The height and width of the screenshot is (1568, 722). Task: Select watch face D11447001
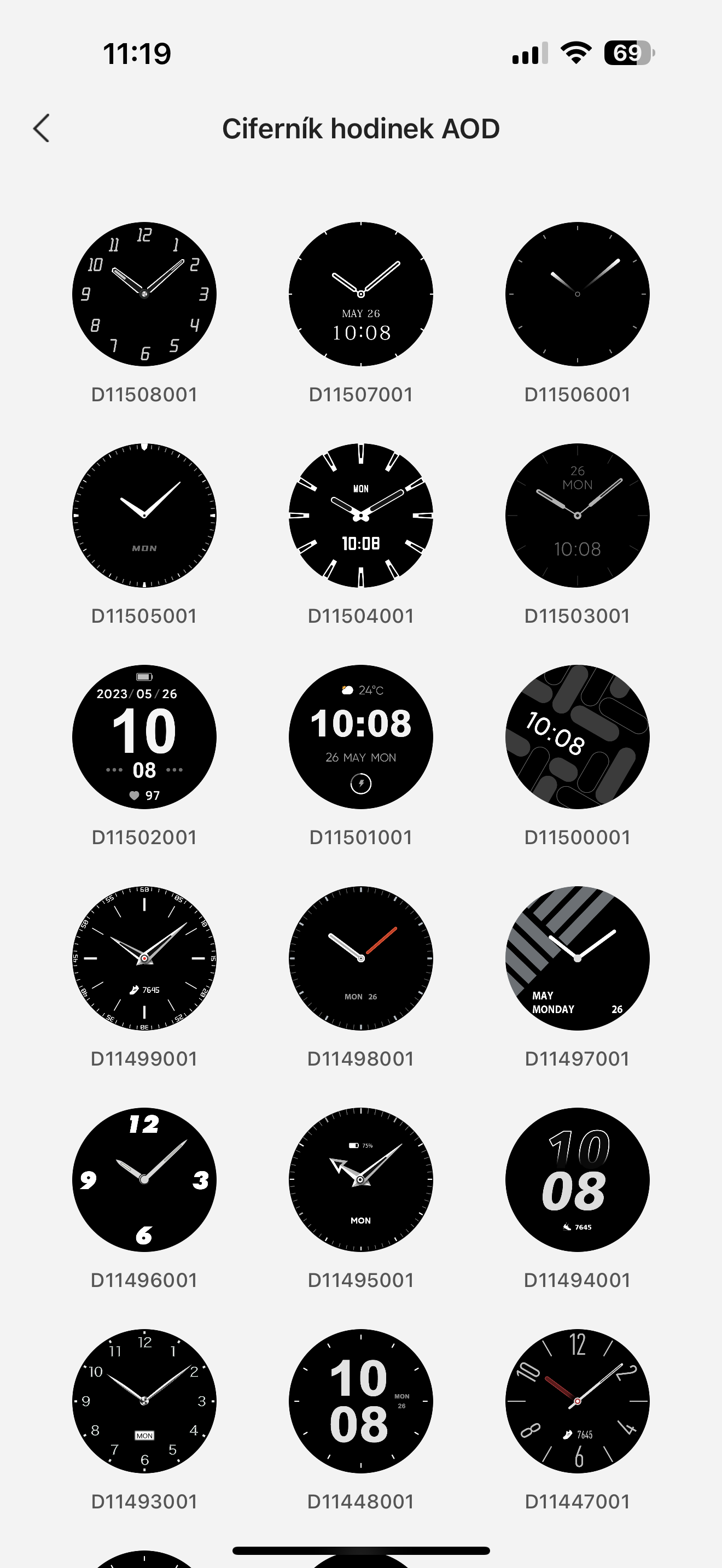[577, 1401]
